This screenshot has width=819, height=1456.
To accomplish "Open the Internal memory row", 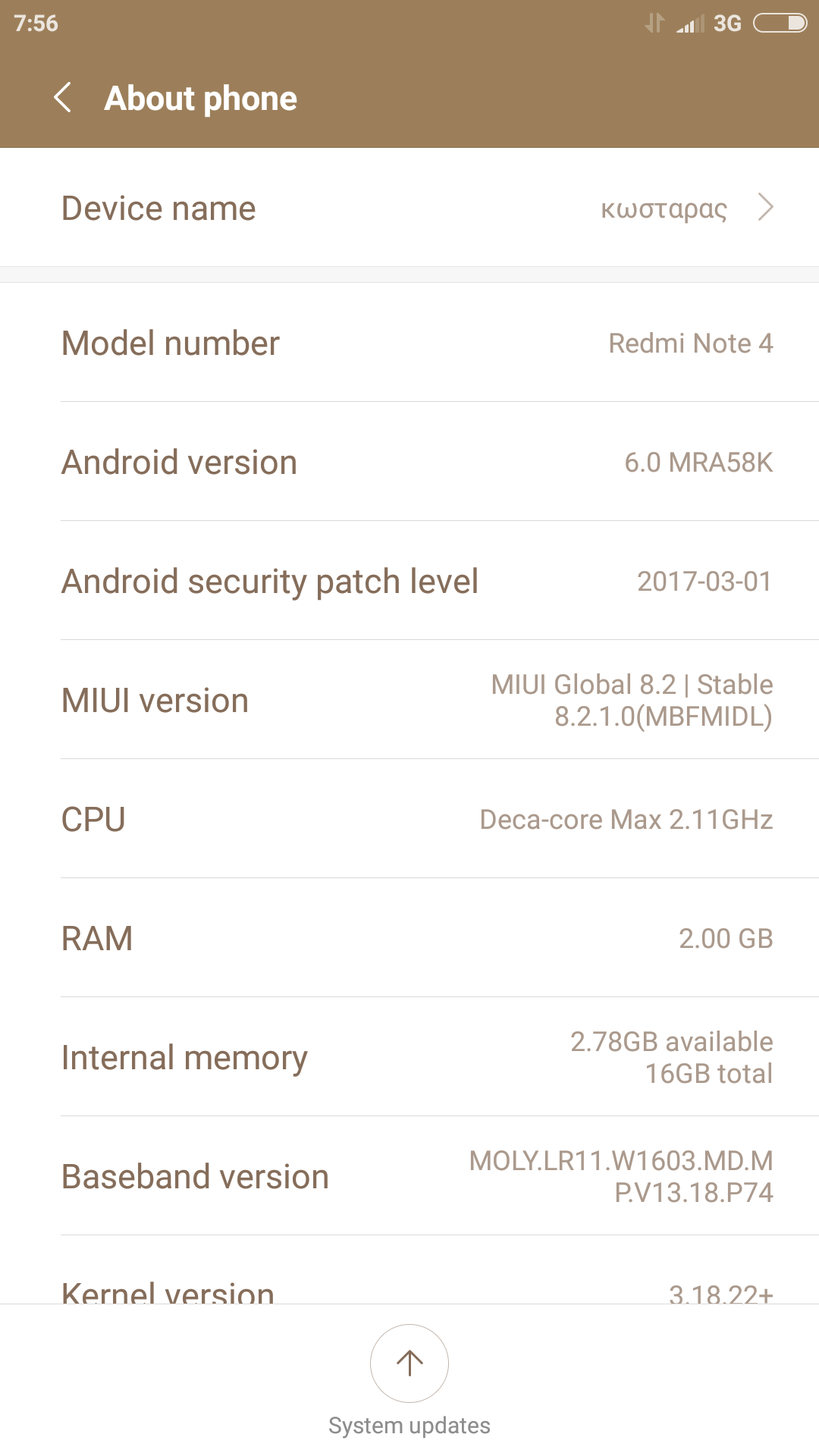I will (409, 1057).
